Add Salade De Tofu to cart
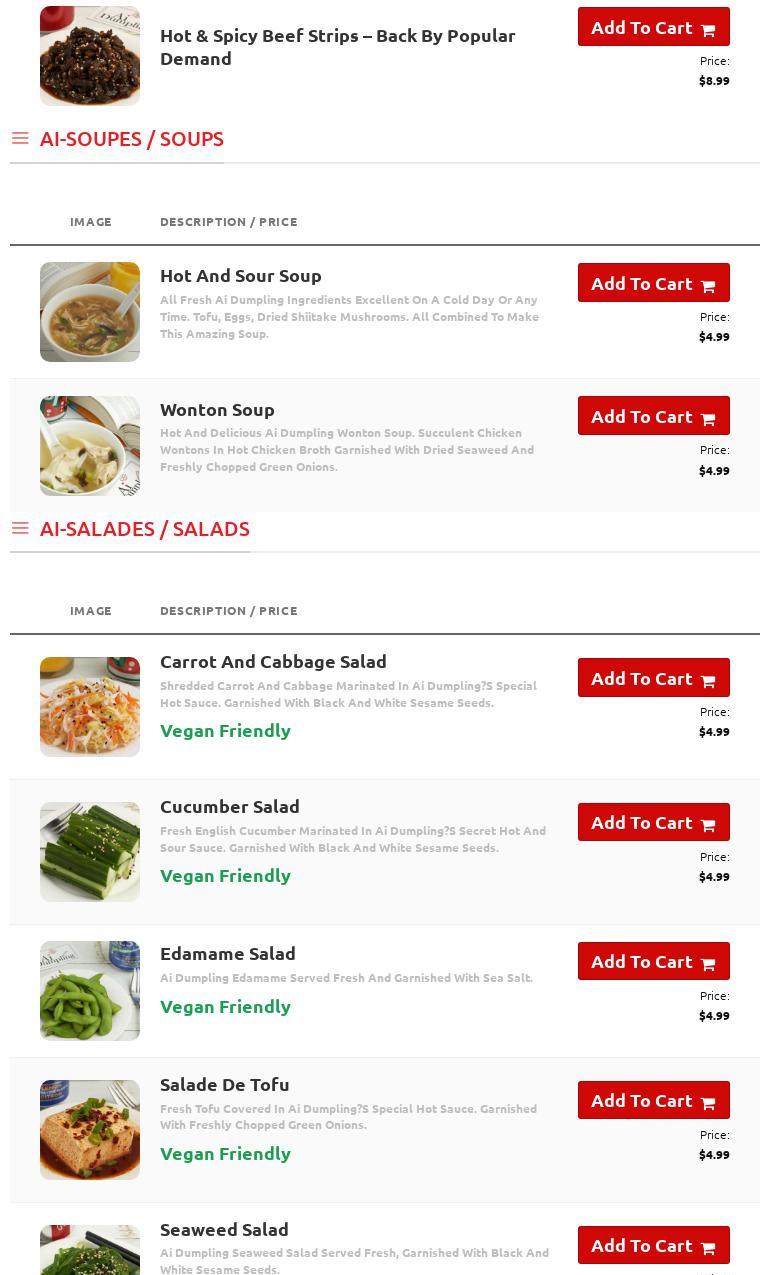The height and width of the screenshot is (1275, 770). pyautogui.click(x=653, y=1100)
